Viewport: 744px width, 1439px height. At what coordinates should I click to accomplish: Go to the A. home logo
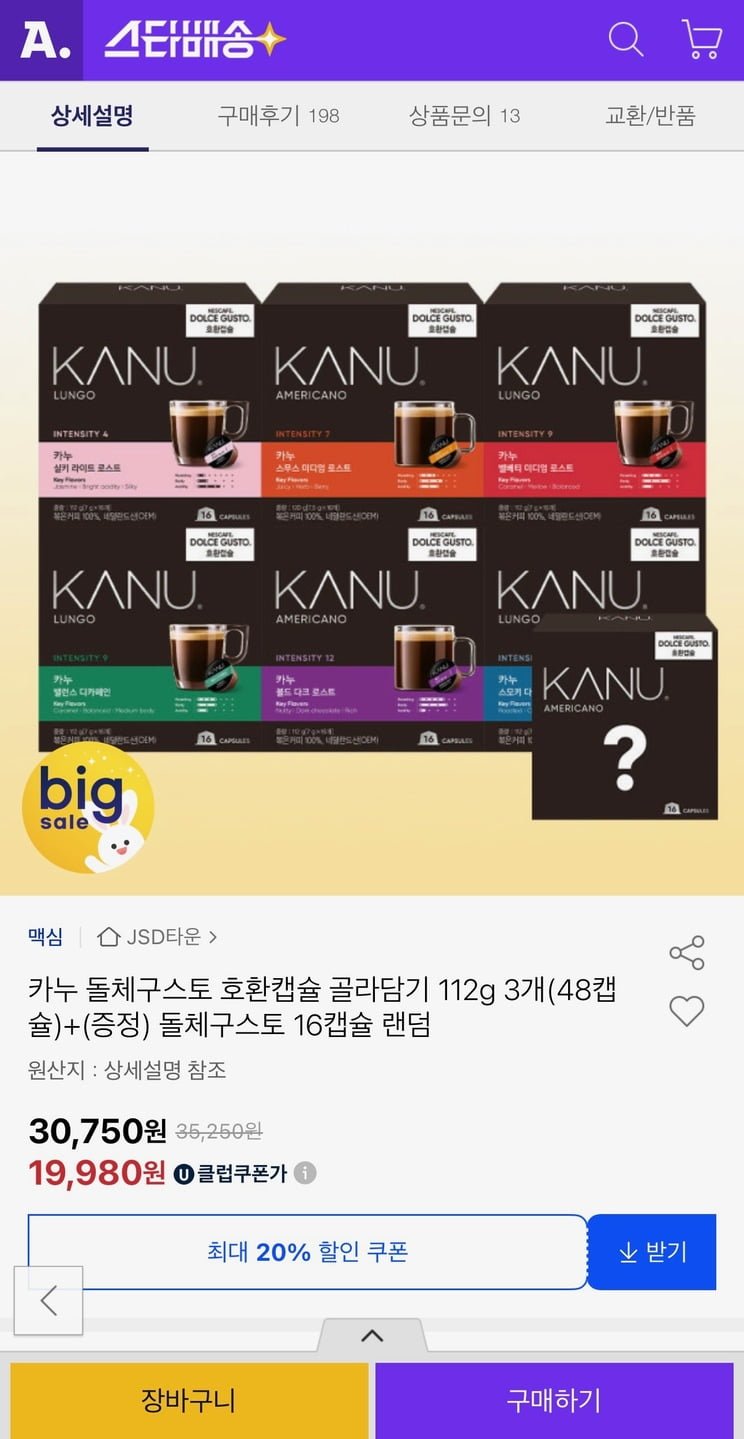pos(43,40)
